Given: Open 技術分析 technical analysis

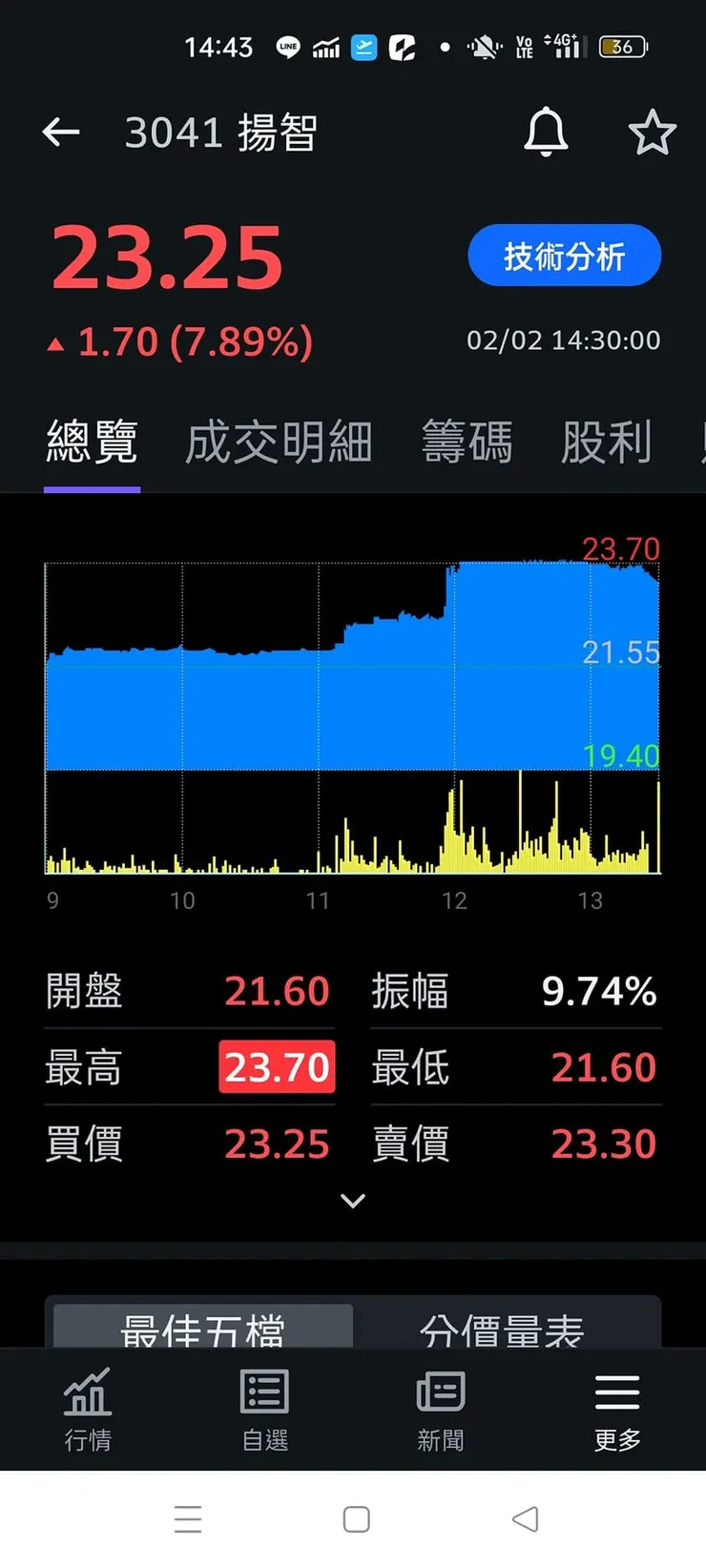Looking at the screenshot, I should pos(563,255).
